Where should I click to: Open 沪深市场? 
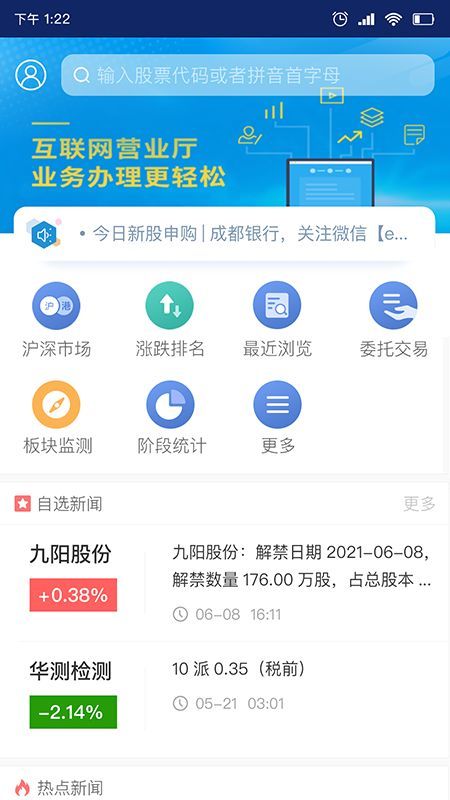tap(56, 319)
